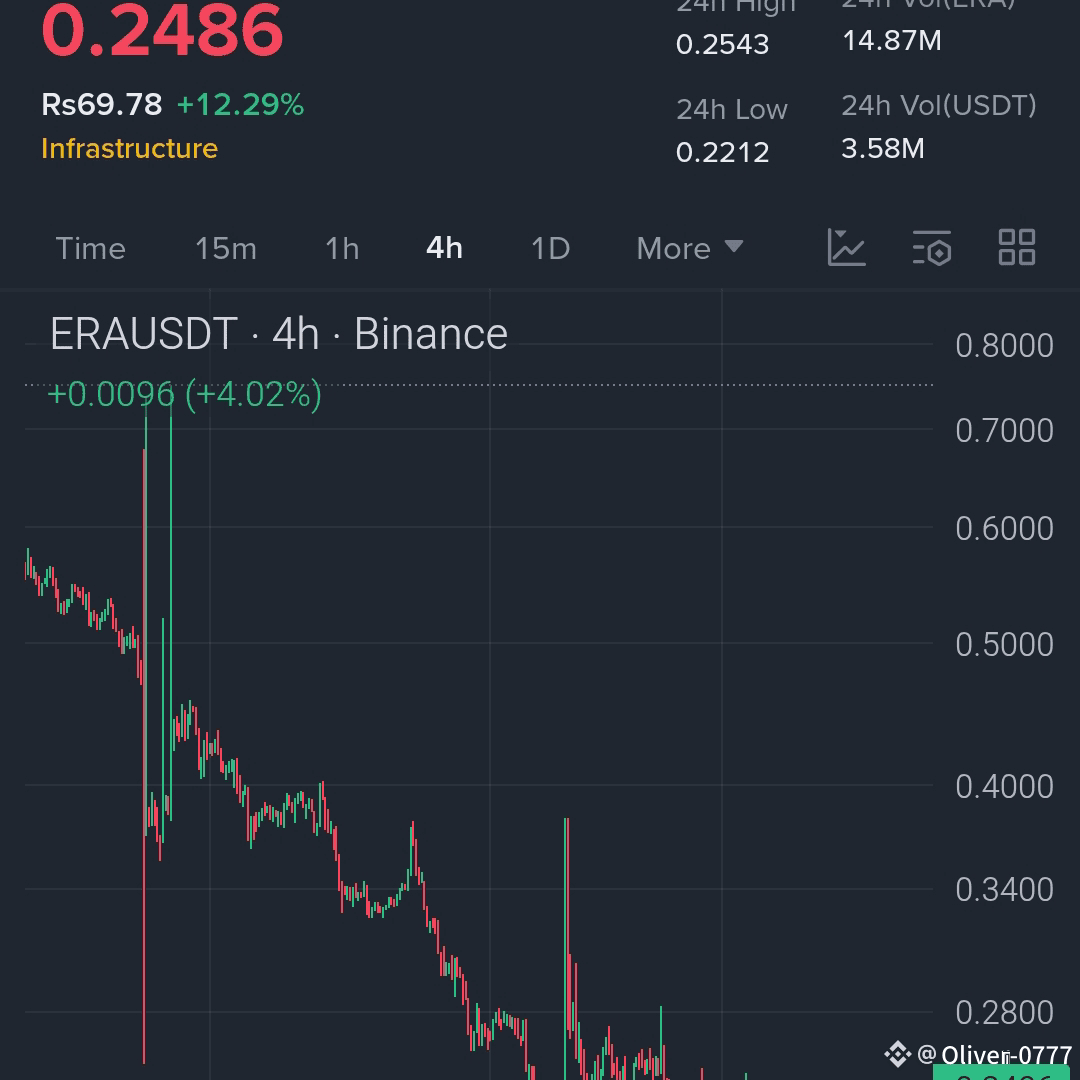Viewport: 1080px width, 1080px height.
Task: Expand the More intervals dropdown
Action: coord(689,248)
